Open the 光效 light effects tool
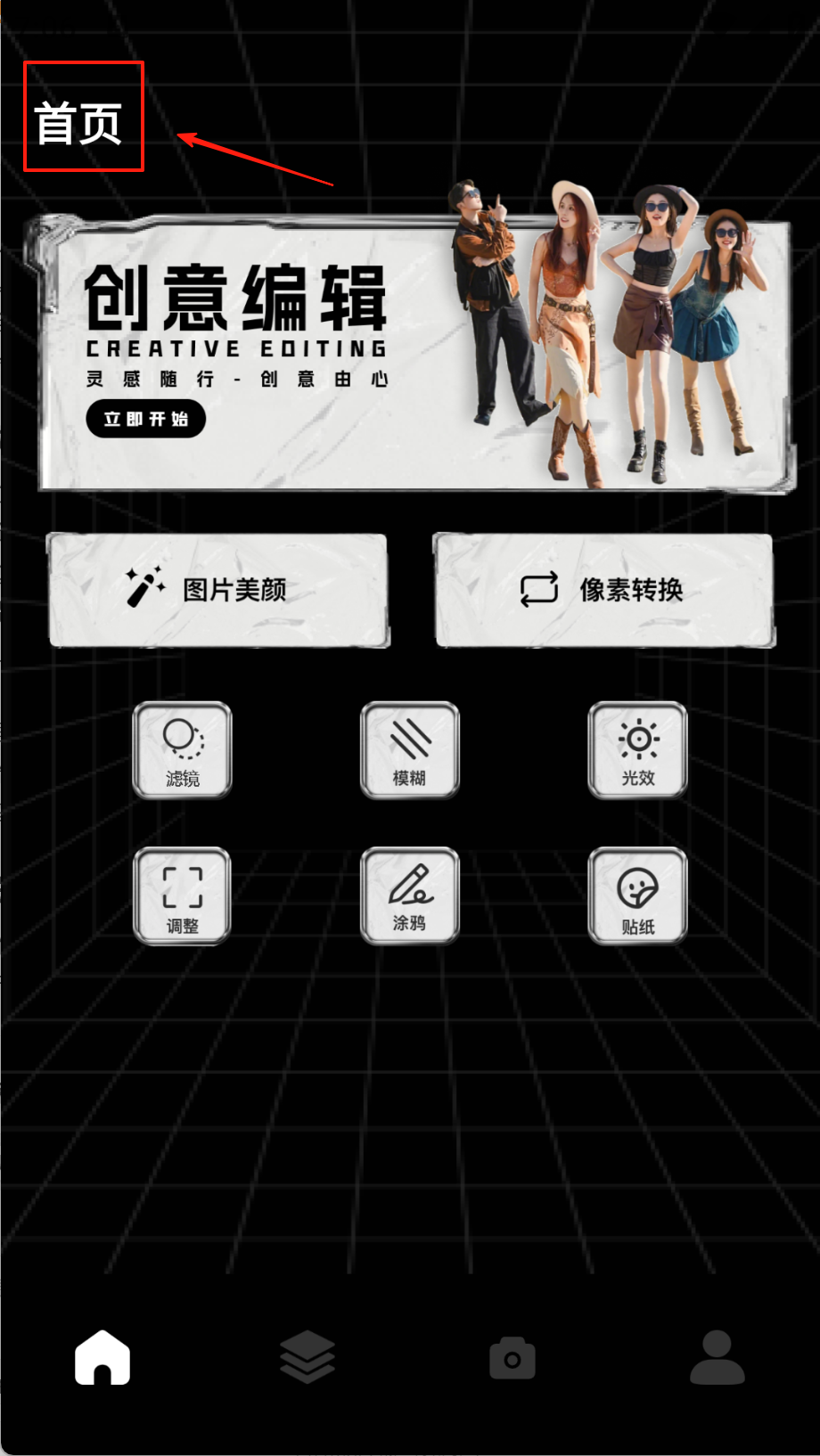Screen dimensions: 820x1456 click(637, 750)
